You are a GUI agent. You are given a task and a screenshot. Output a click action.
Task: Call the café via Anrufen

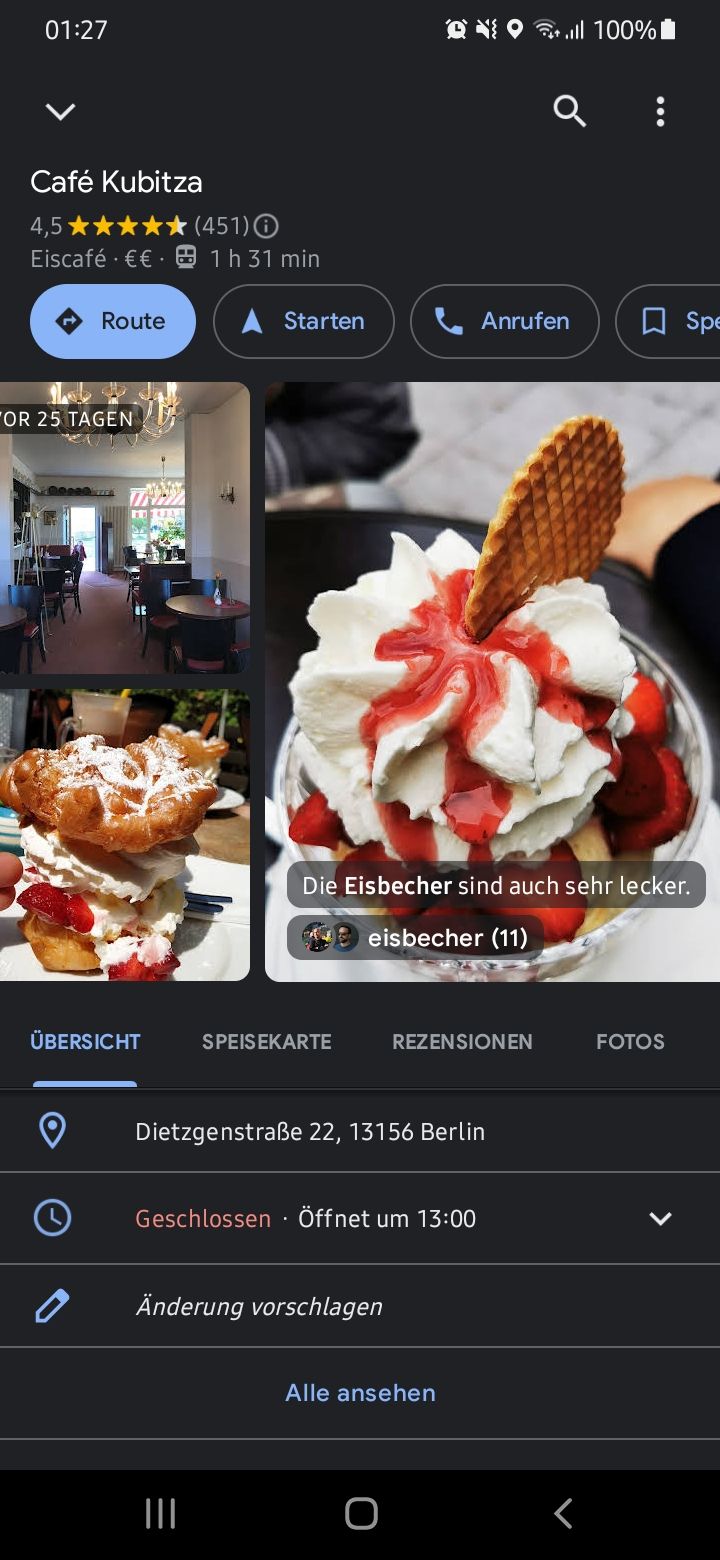[x=504, y=321]
